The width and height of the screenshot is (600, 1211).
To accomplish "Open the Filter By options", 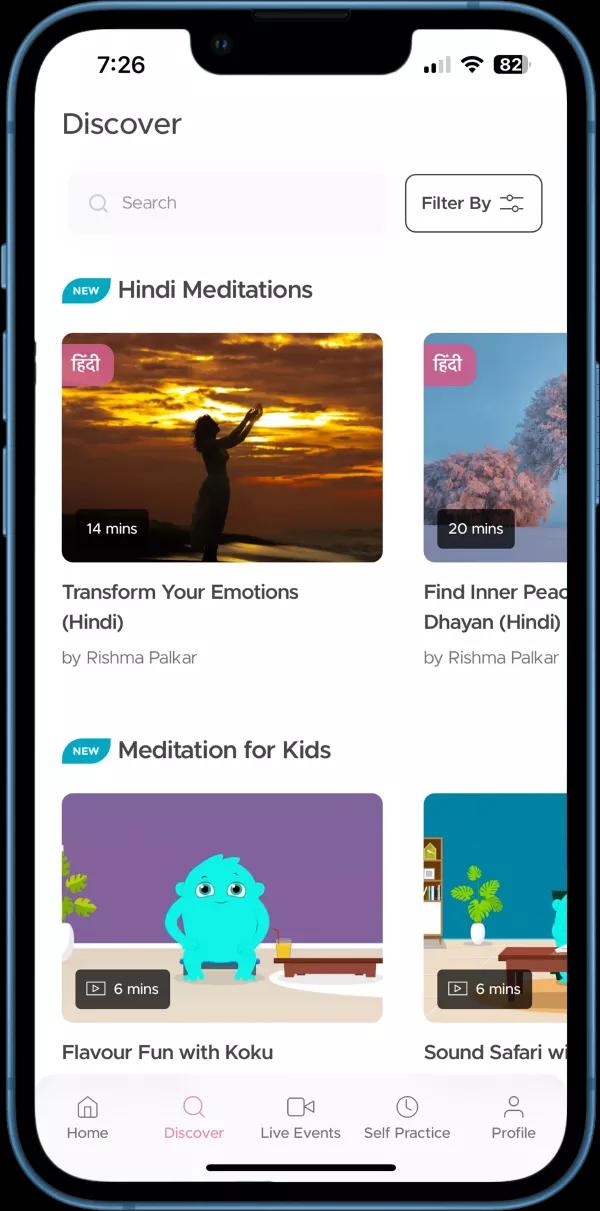I will pyautogui.click(x=473, y=203).
